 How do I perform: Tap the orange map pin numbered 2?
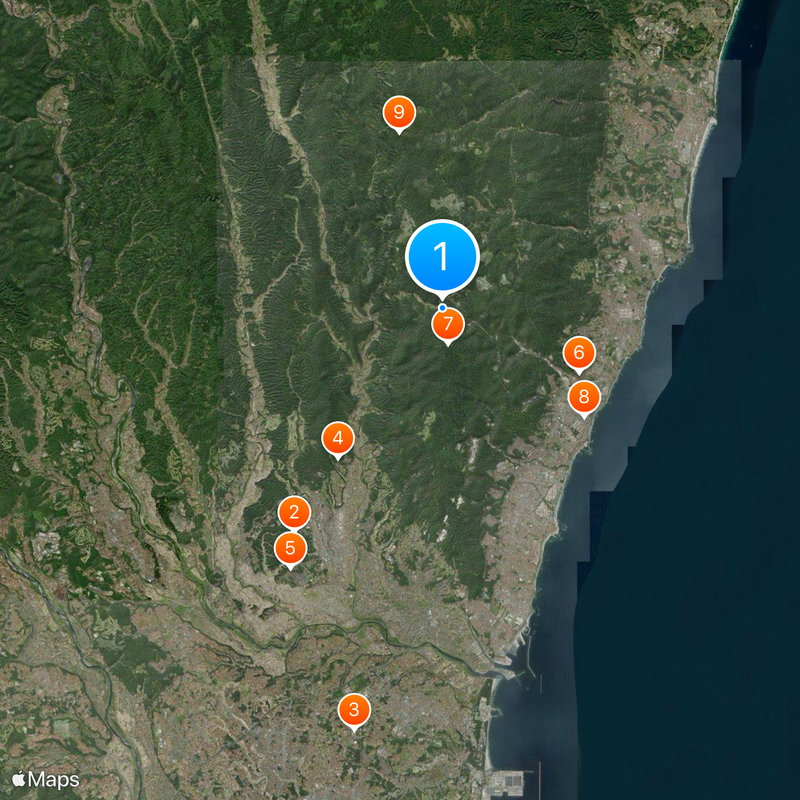[x=294, y=513]
